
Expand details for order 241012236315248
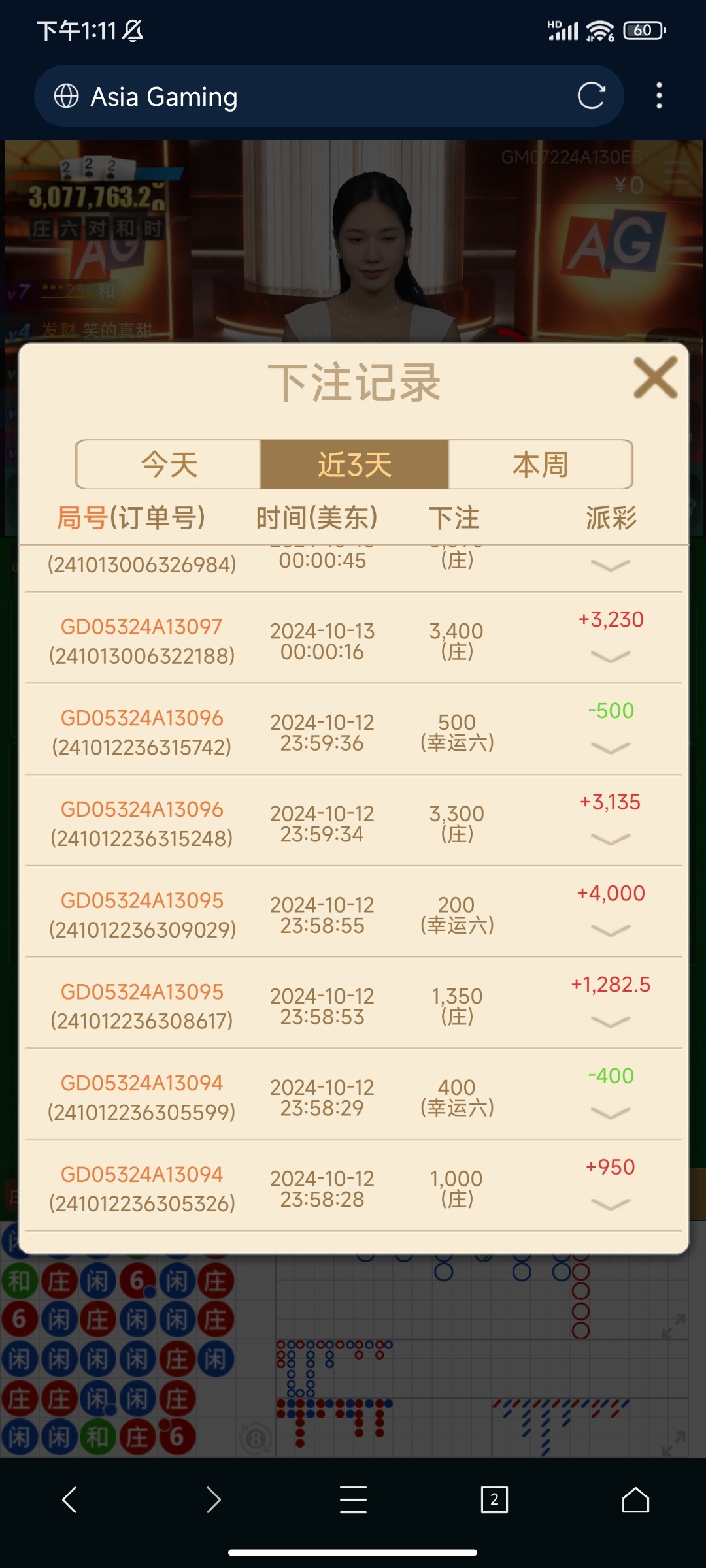[610, 840]
